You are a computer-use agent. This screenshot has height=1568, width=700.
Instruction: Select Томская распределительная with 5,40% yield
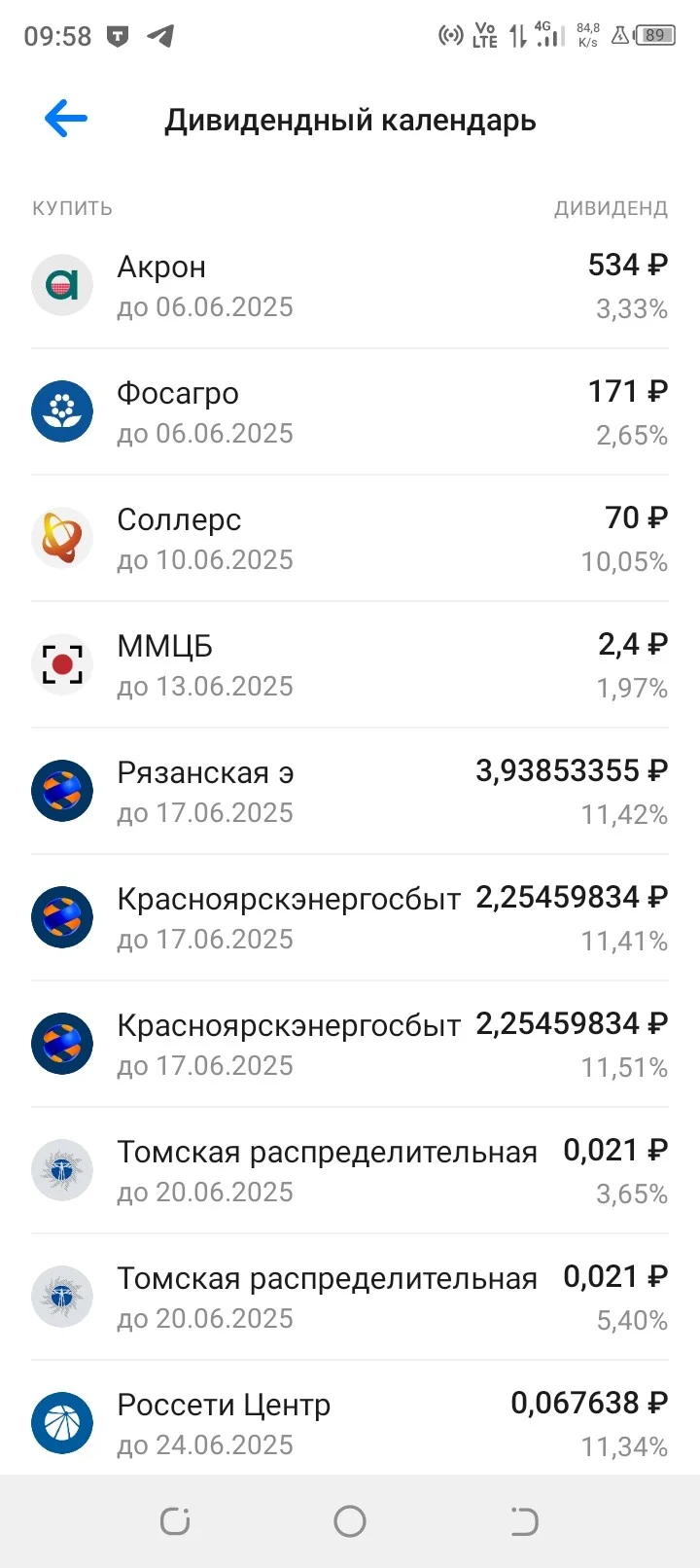click(350, 1298)
